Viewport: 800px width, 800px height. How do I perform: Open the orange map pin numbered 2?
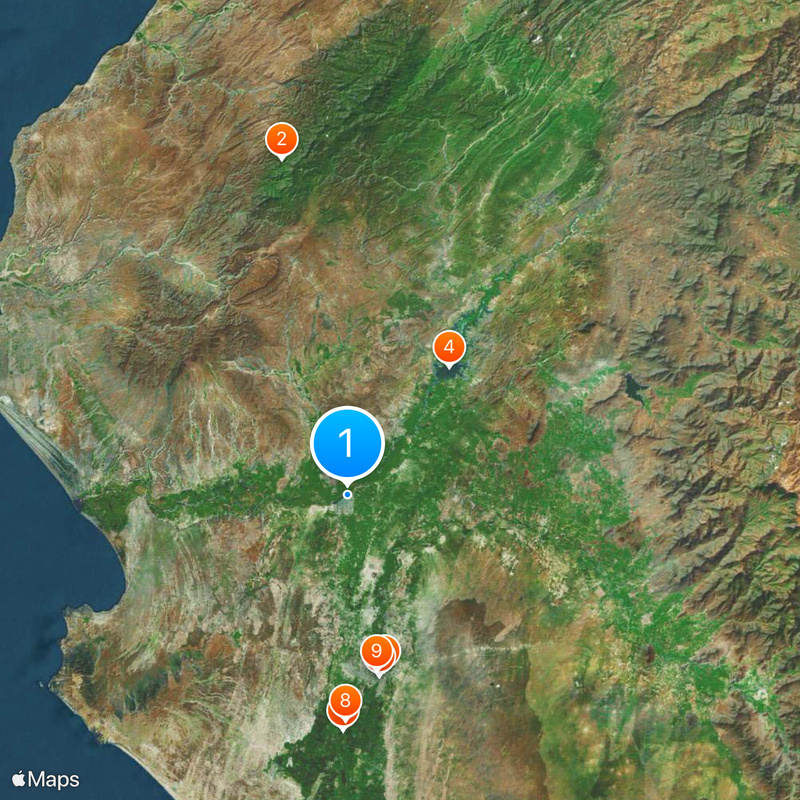coord(281,139)
